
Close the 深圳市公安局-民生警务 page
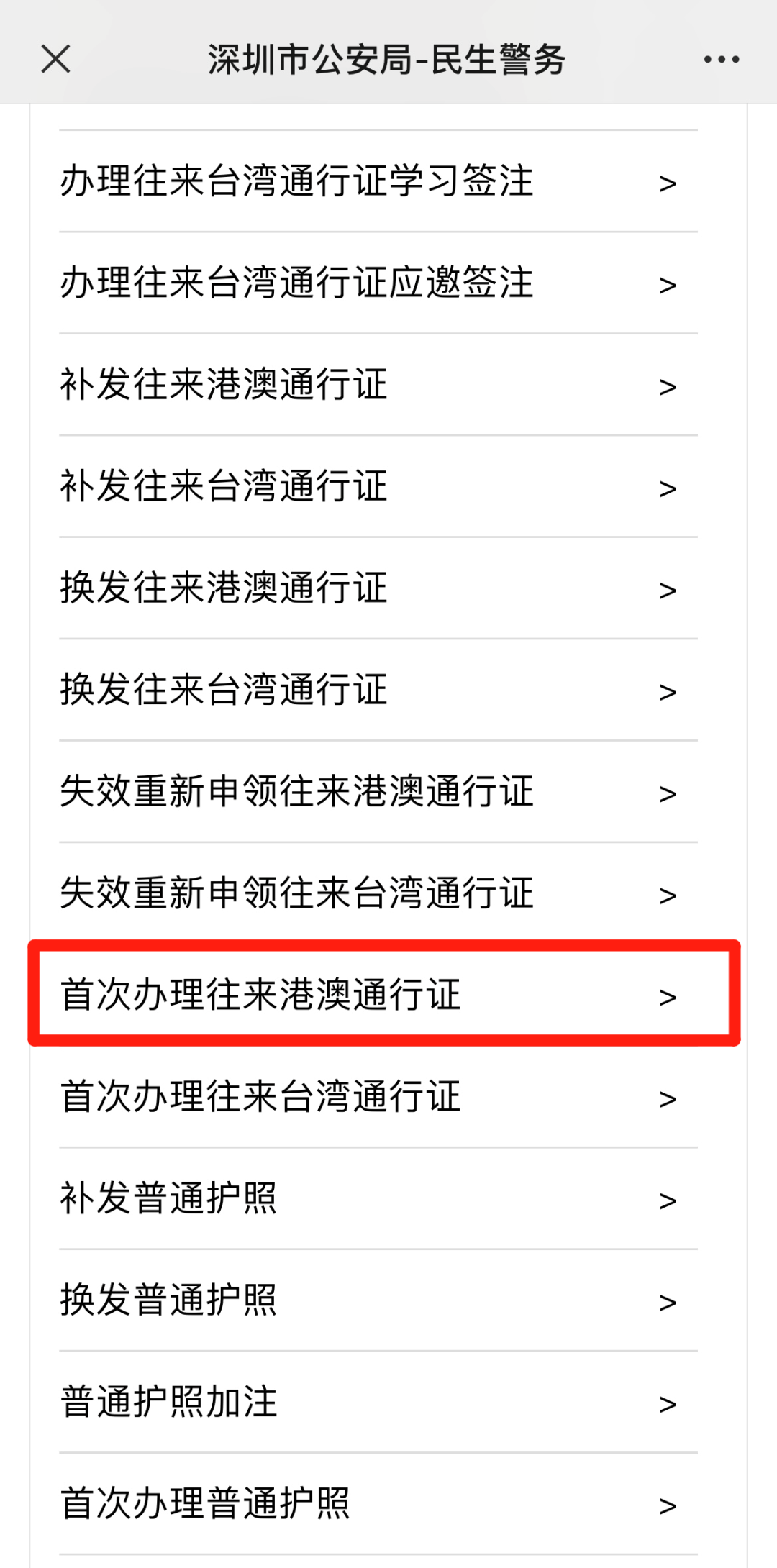(x=55, y=59)
